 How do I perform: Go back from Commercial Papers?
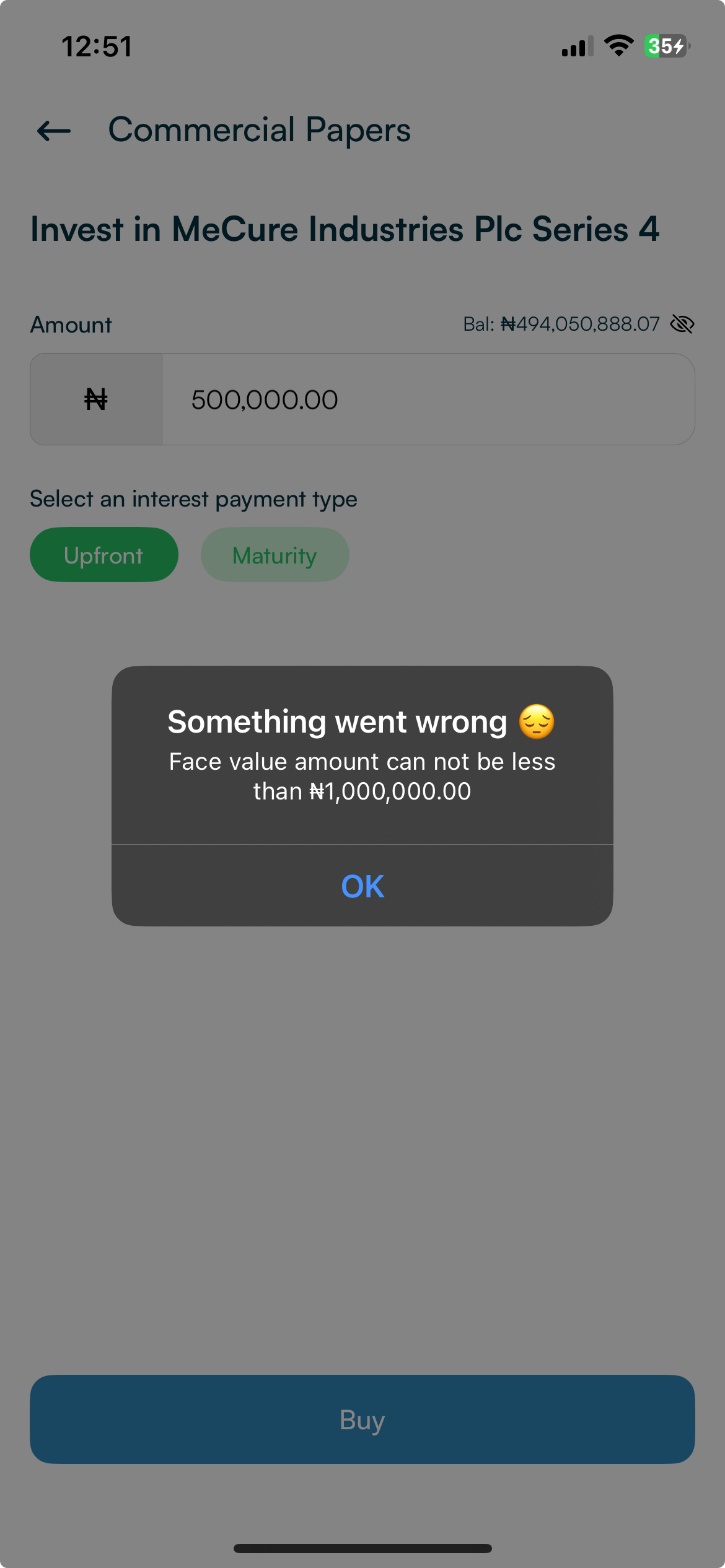(x=54, y=131)
